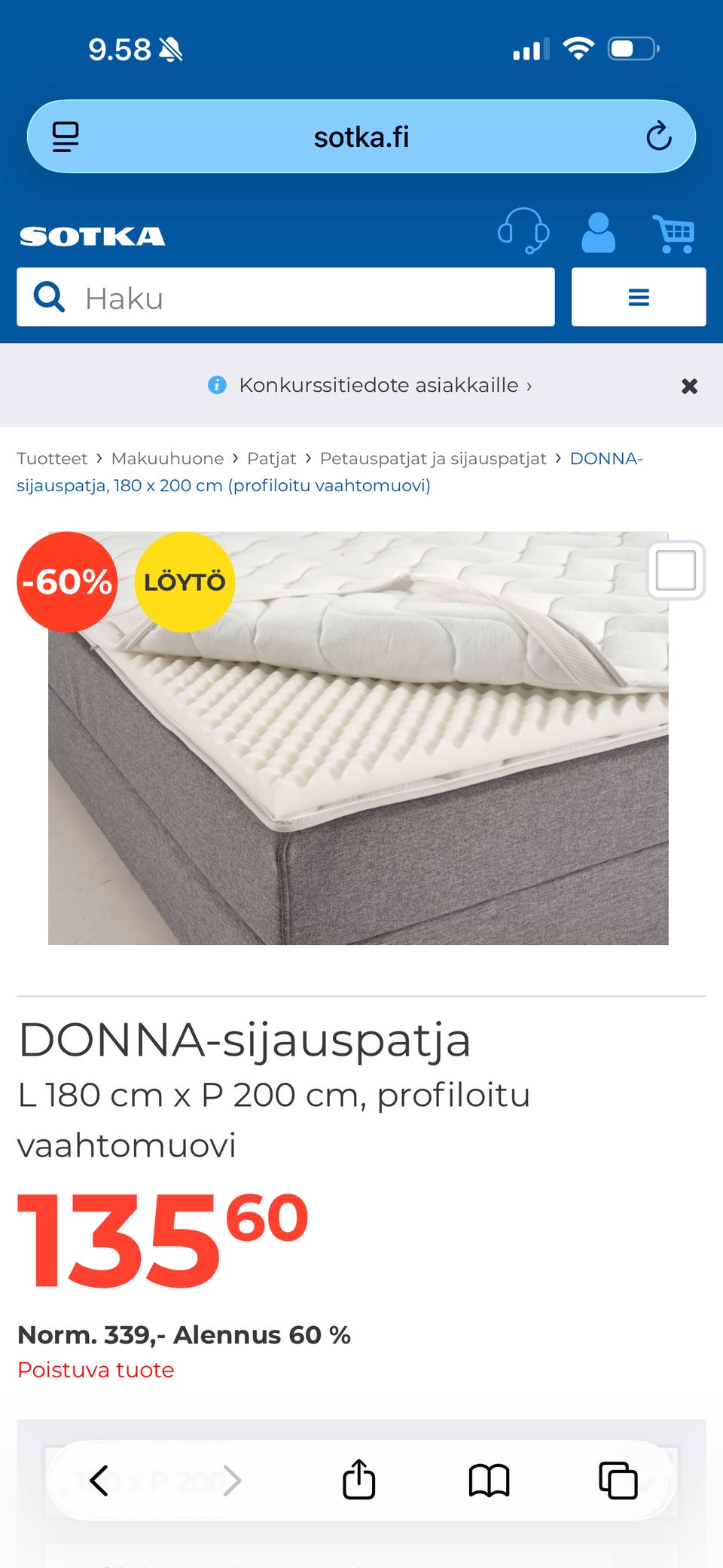Click the Poistuva tuote link
Screen dimensions: 723x1568
[95, 1370]
